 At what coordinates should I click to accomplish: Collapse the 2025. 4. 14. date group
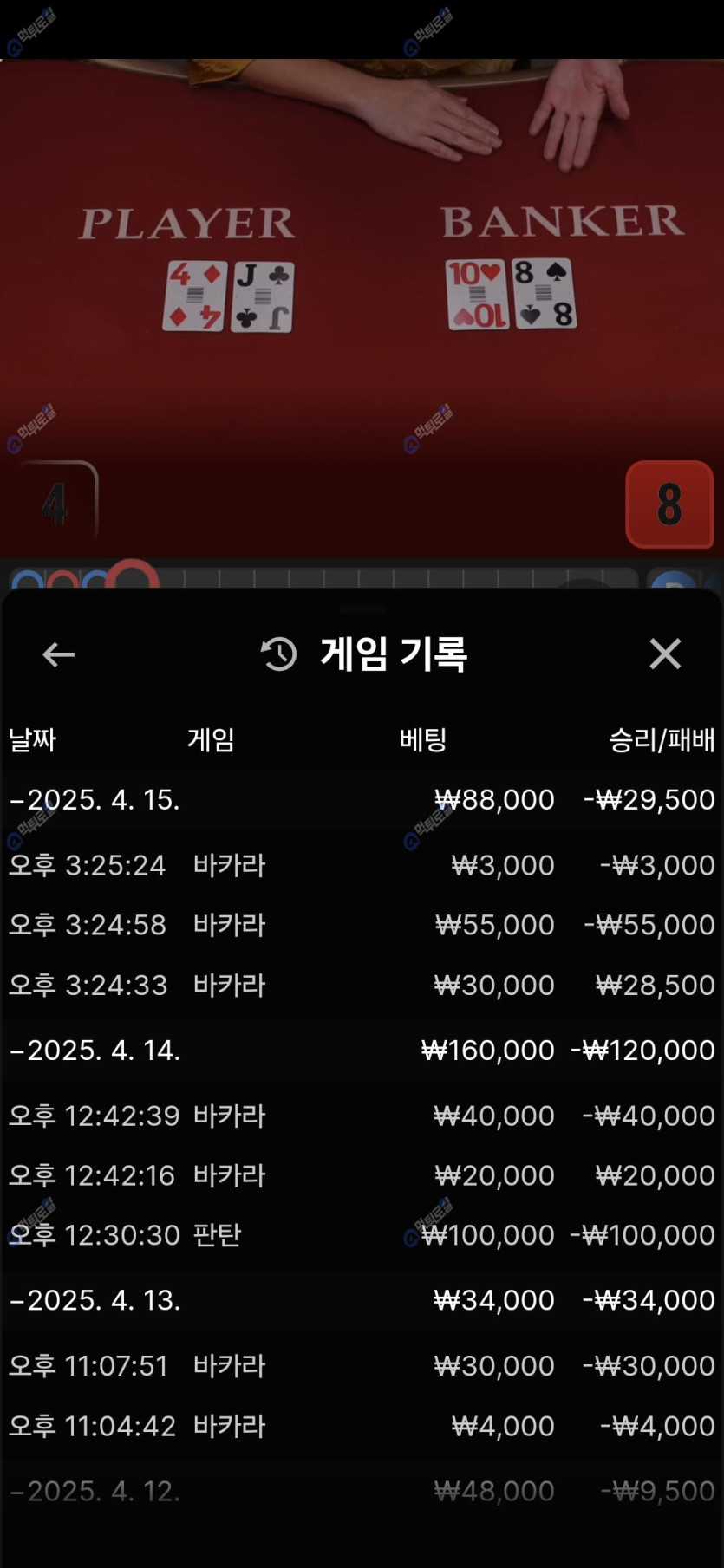pos(95,1050)
